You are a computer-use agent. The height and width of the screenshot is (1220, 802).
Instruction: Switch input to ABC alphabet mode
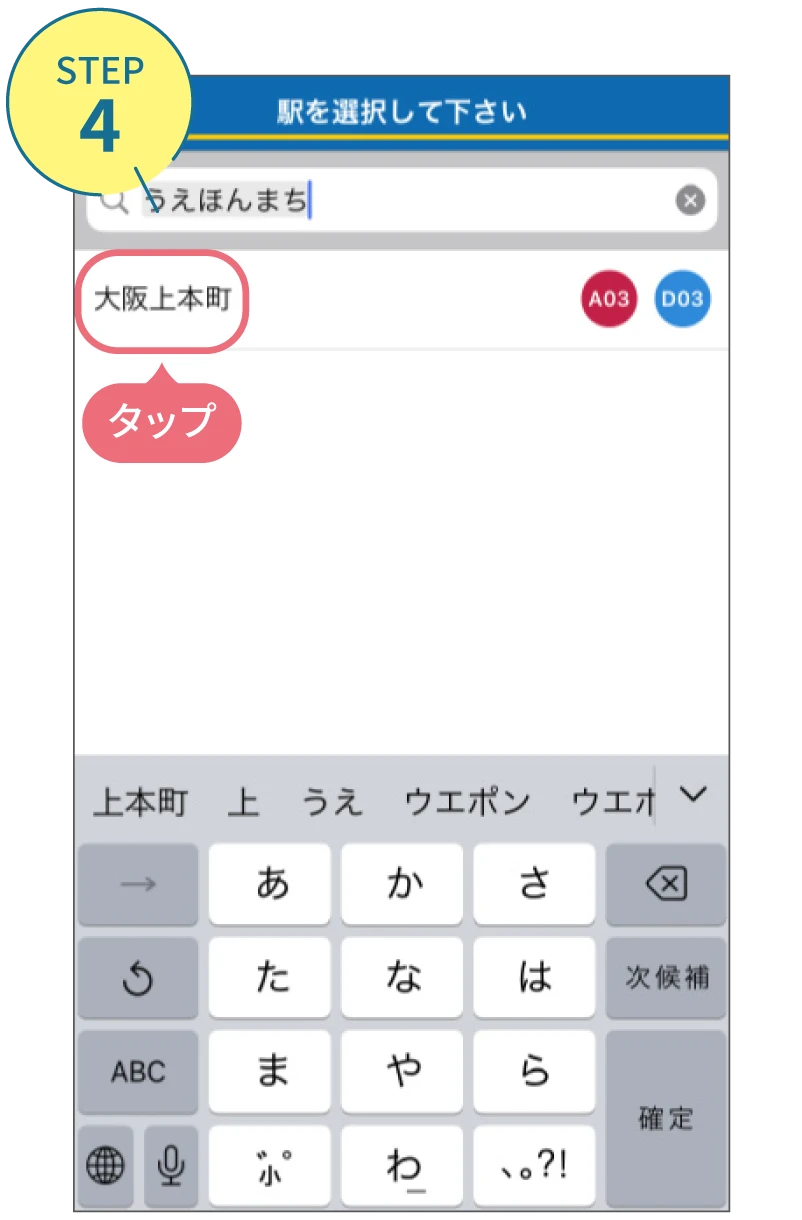pos(137,1071)
